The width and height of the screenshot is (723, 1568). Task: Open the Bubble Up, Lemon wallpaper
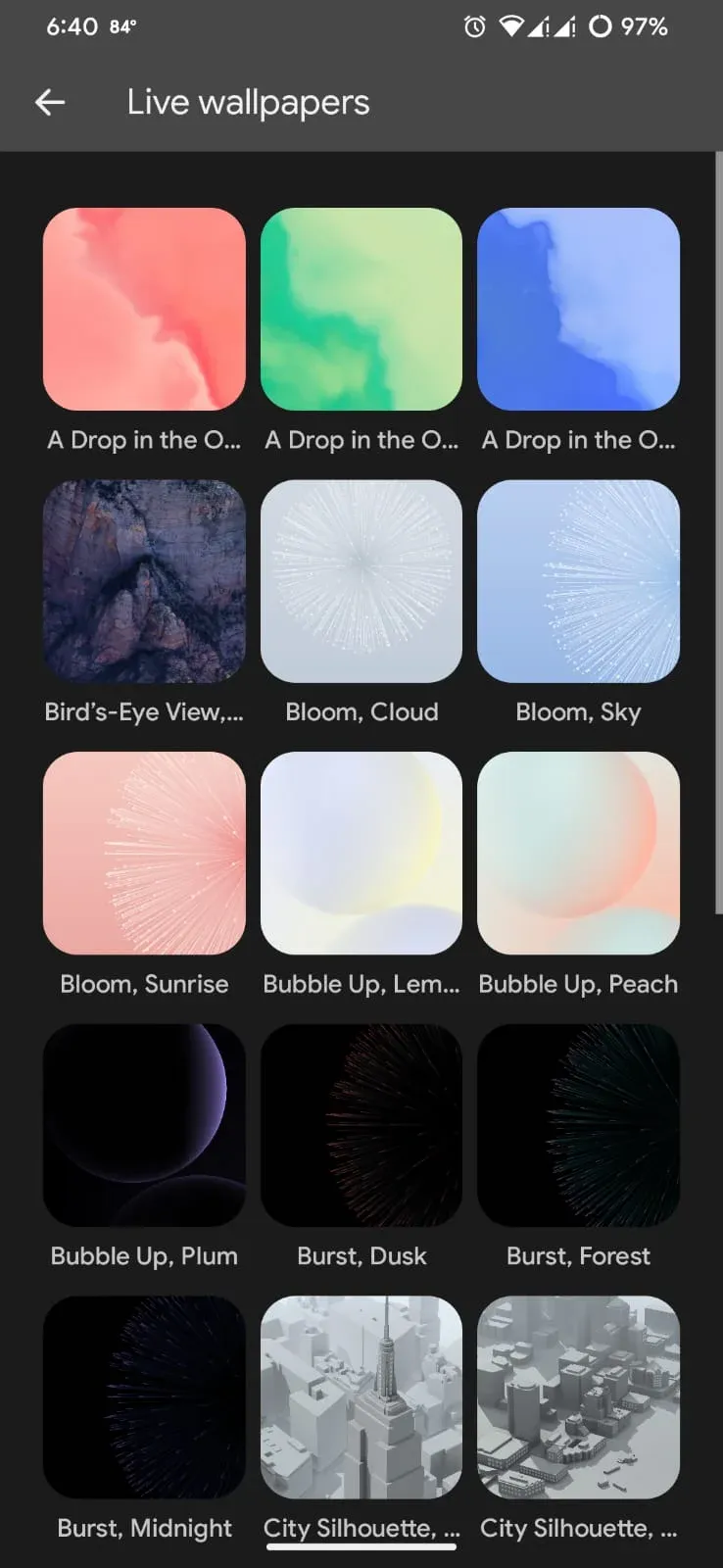point(361,853)
